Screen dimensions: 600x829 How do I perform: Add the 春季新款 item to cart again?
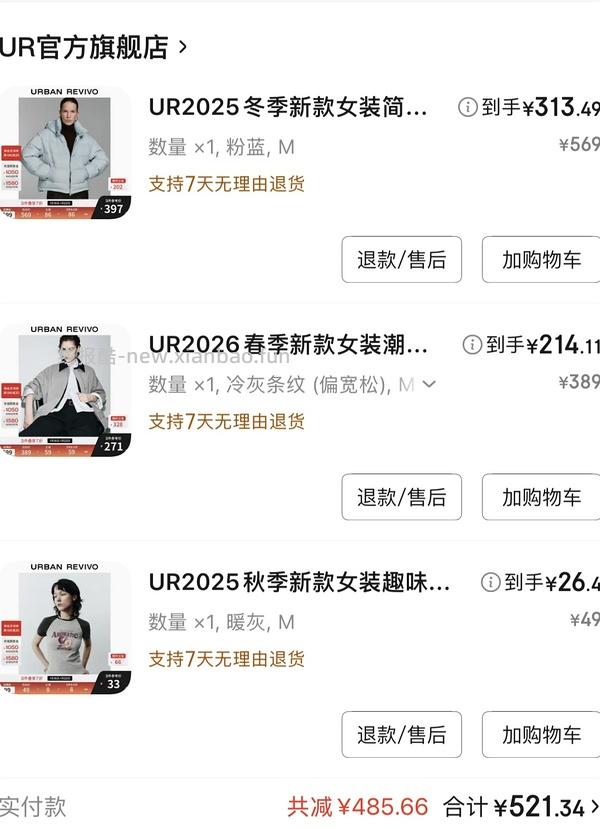[x=540, y=497]
